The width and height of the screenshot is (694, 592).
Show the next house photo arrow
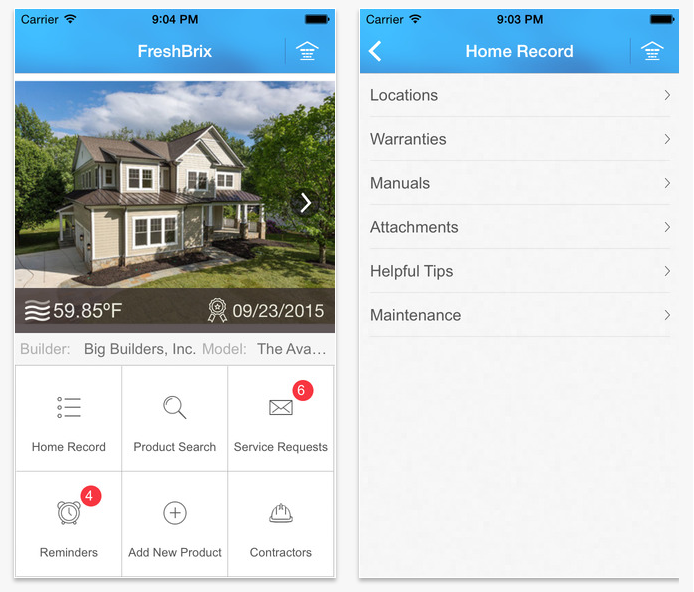point(306,202)
